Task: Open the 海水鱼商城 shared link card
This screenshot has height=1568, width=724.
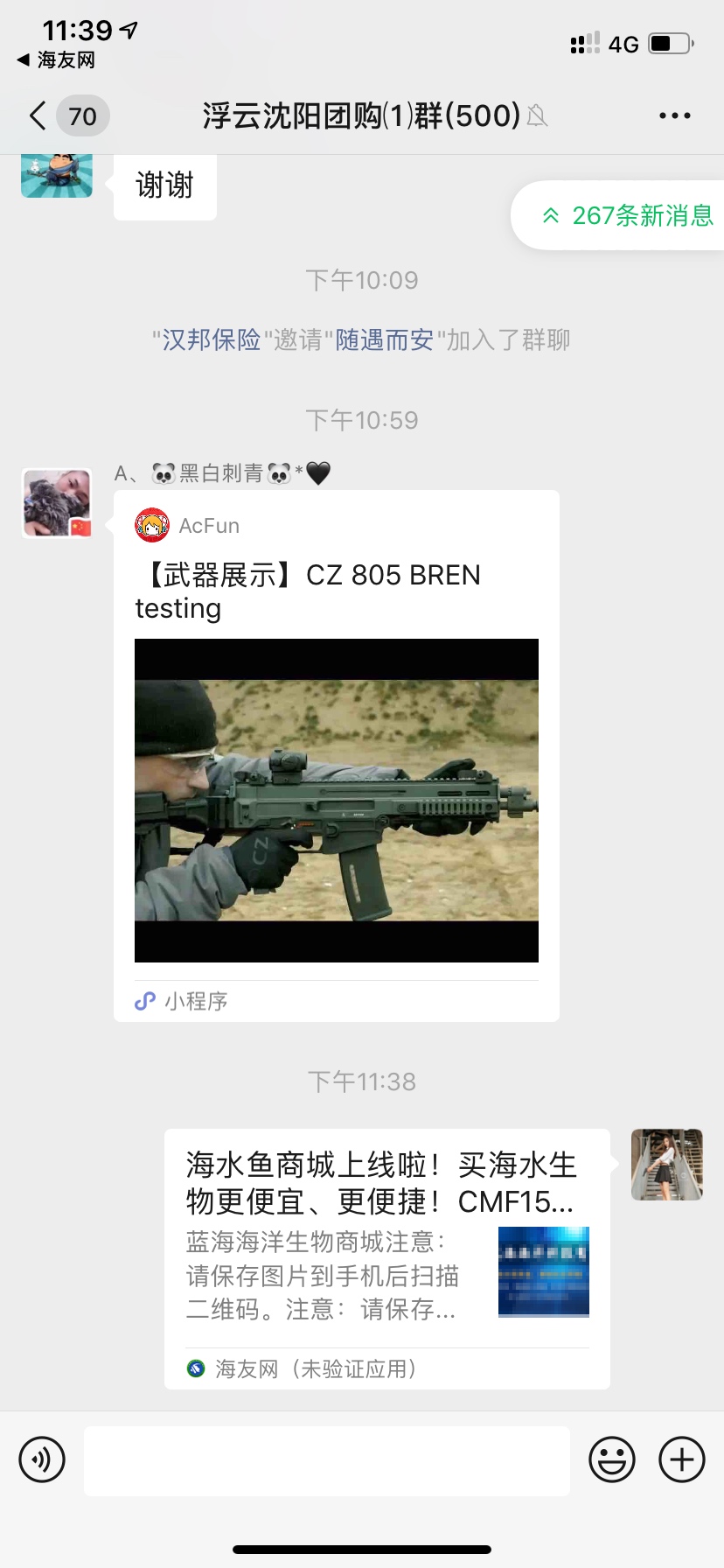Action: tap(386, 1257)
